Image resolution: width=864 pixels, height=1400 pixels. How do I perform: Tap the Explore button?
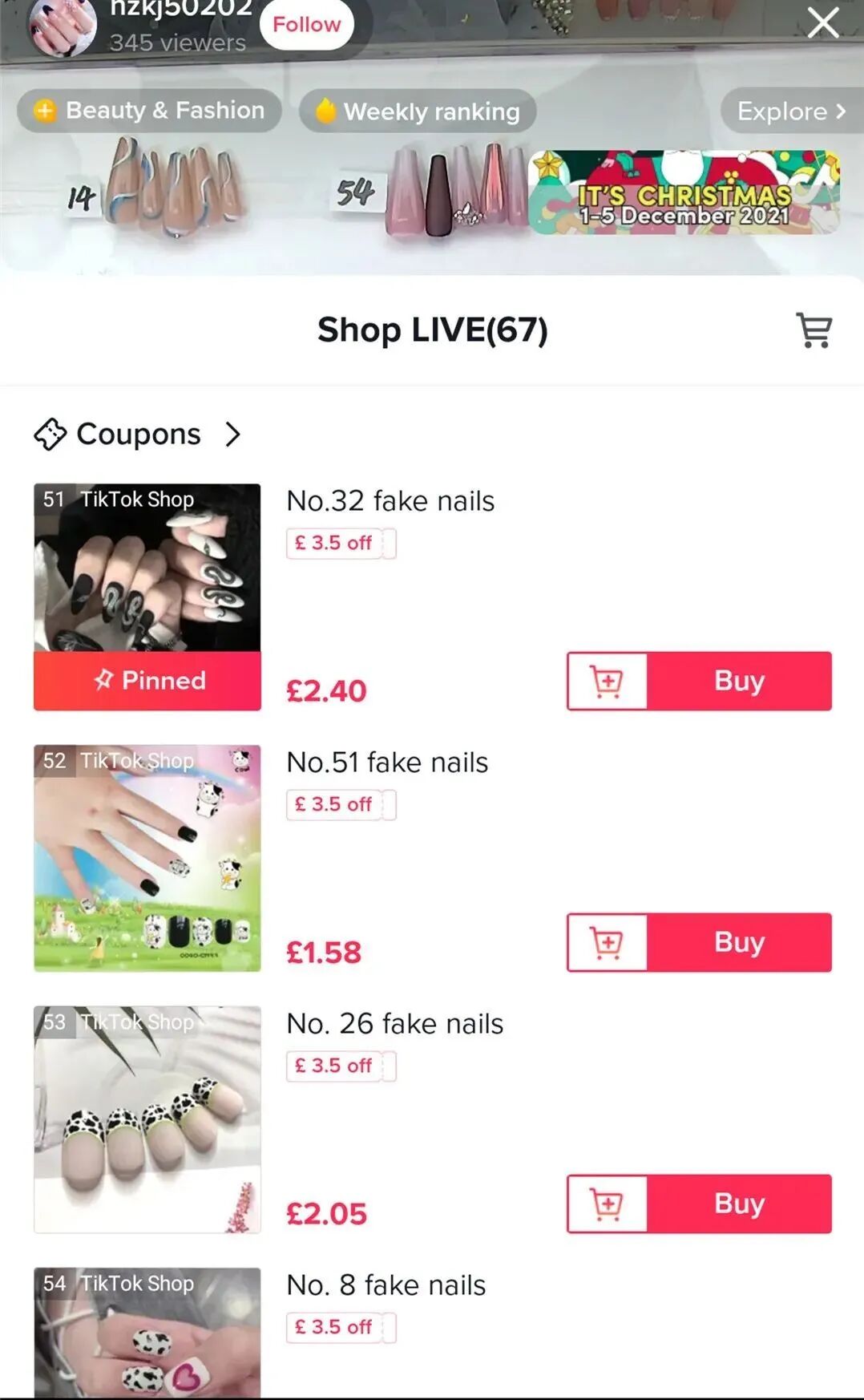click(x=792, y=111)
